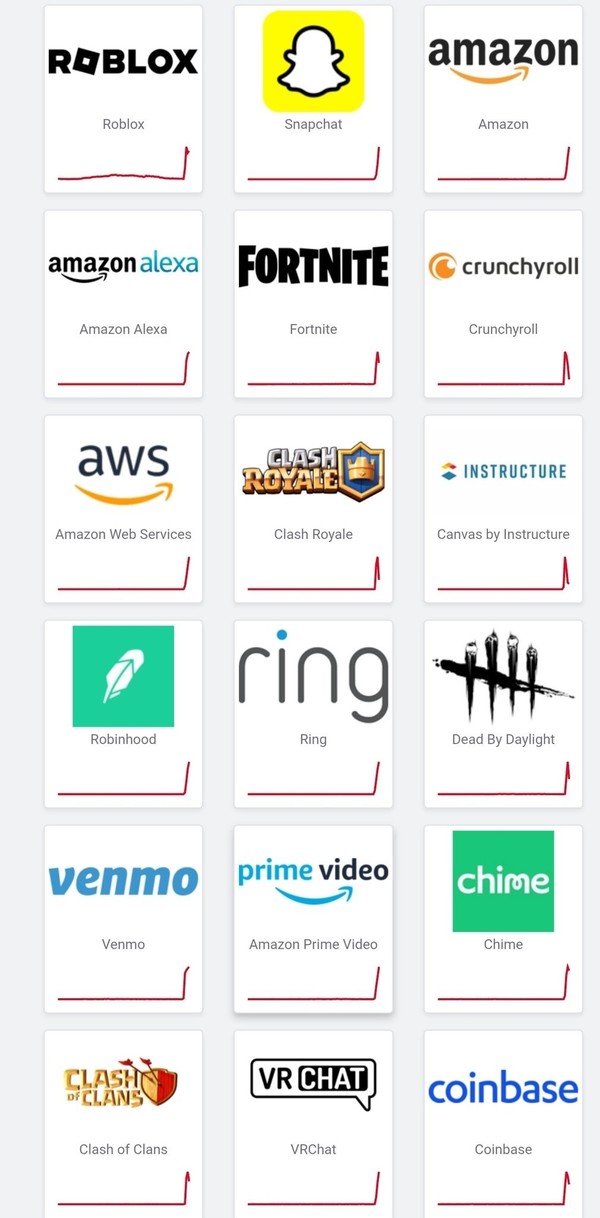Tap the Fortnite card

[313, 304]
